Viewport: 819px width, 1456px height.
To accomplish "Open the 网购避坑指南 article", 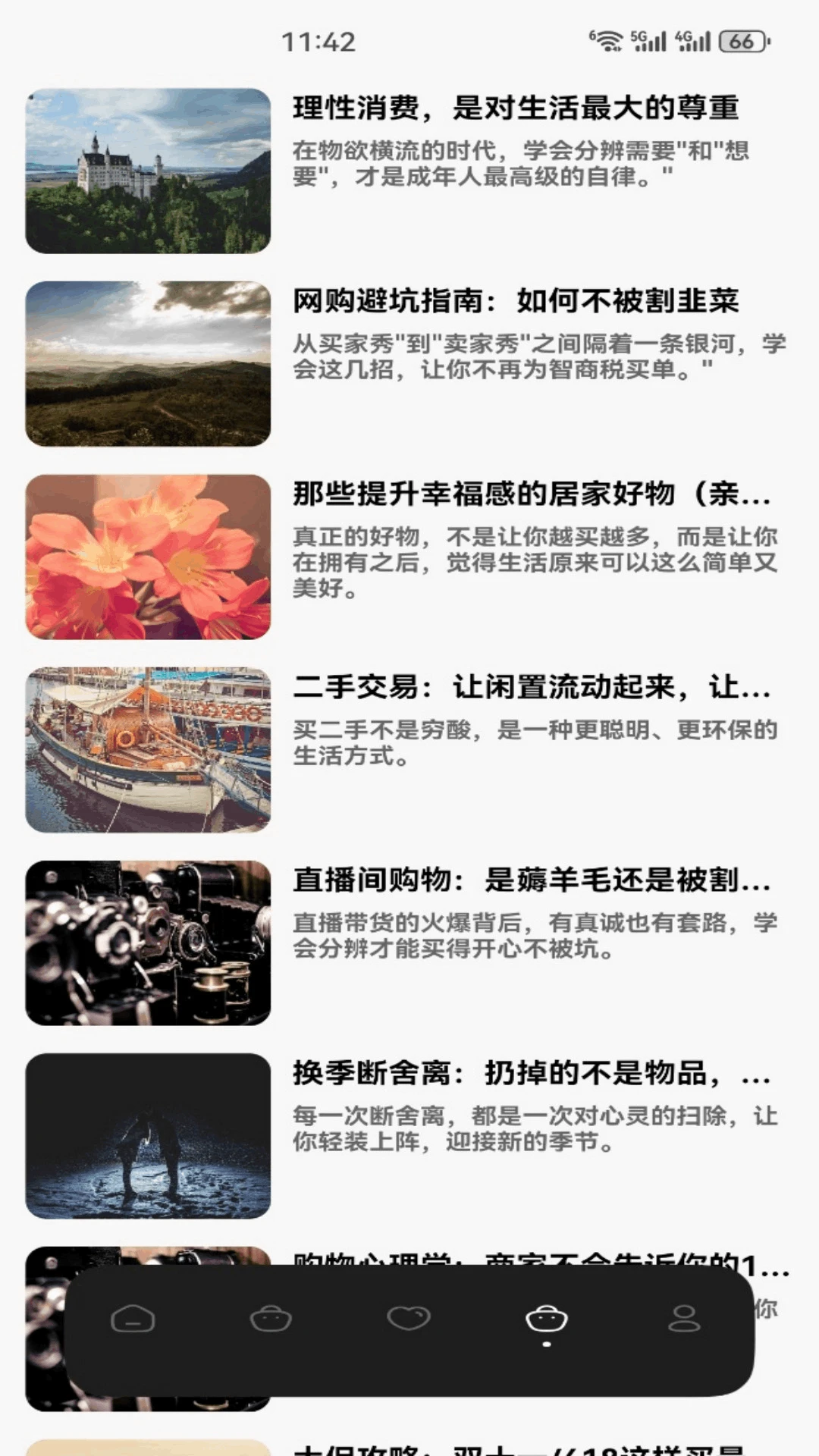I will (409, 364).
